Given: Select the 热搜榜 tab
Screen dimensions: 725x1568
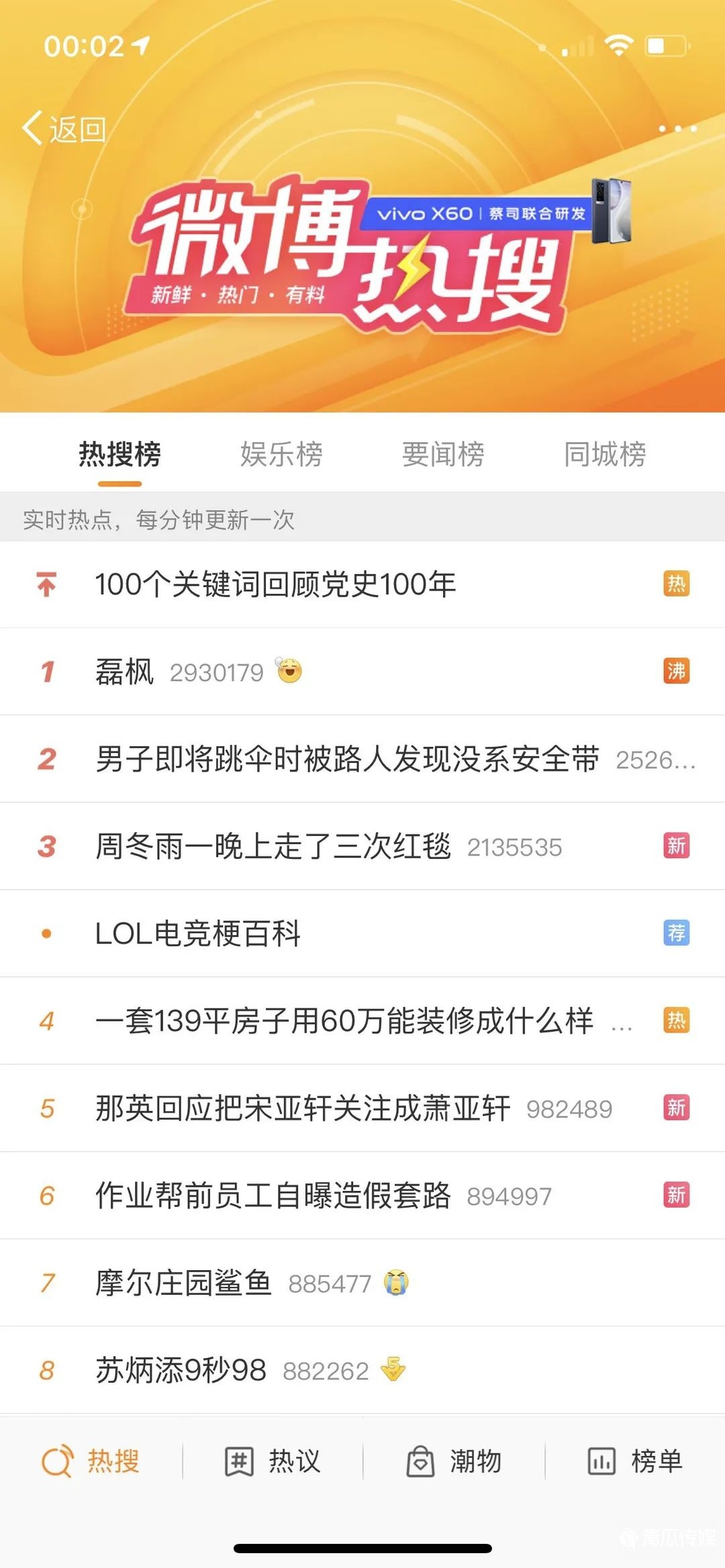Looking at the screenshot, I should point(119,454).
